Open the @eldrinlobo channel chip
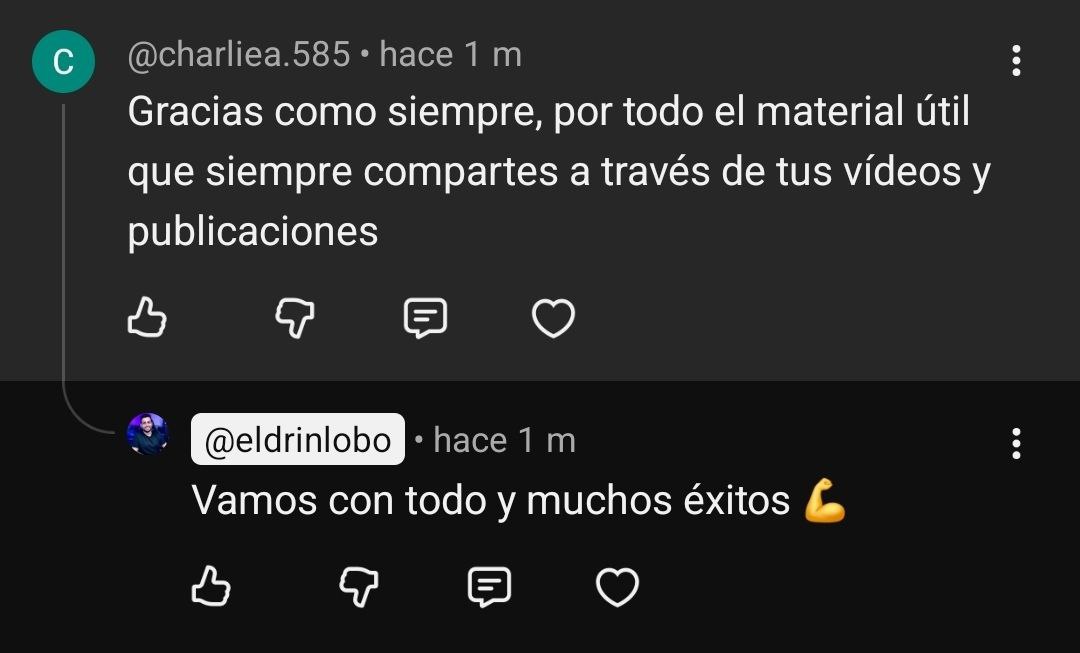This screenshot has width=1080, height=653. coord(297,440)
